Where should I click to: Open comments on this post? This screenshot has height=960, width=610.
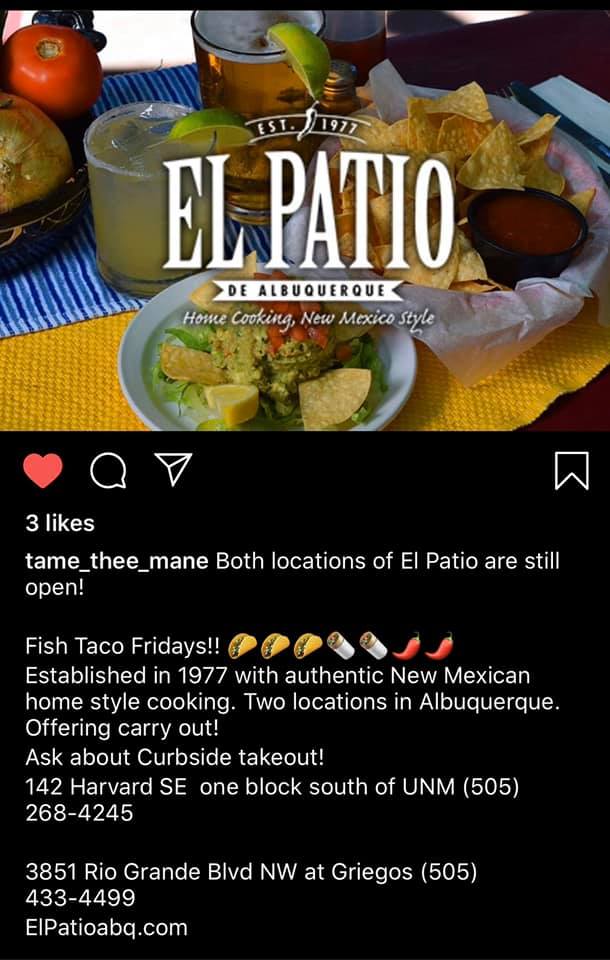107,470
